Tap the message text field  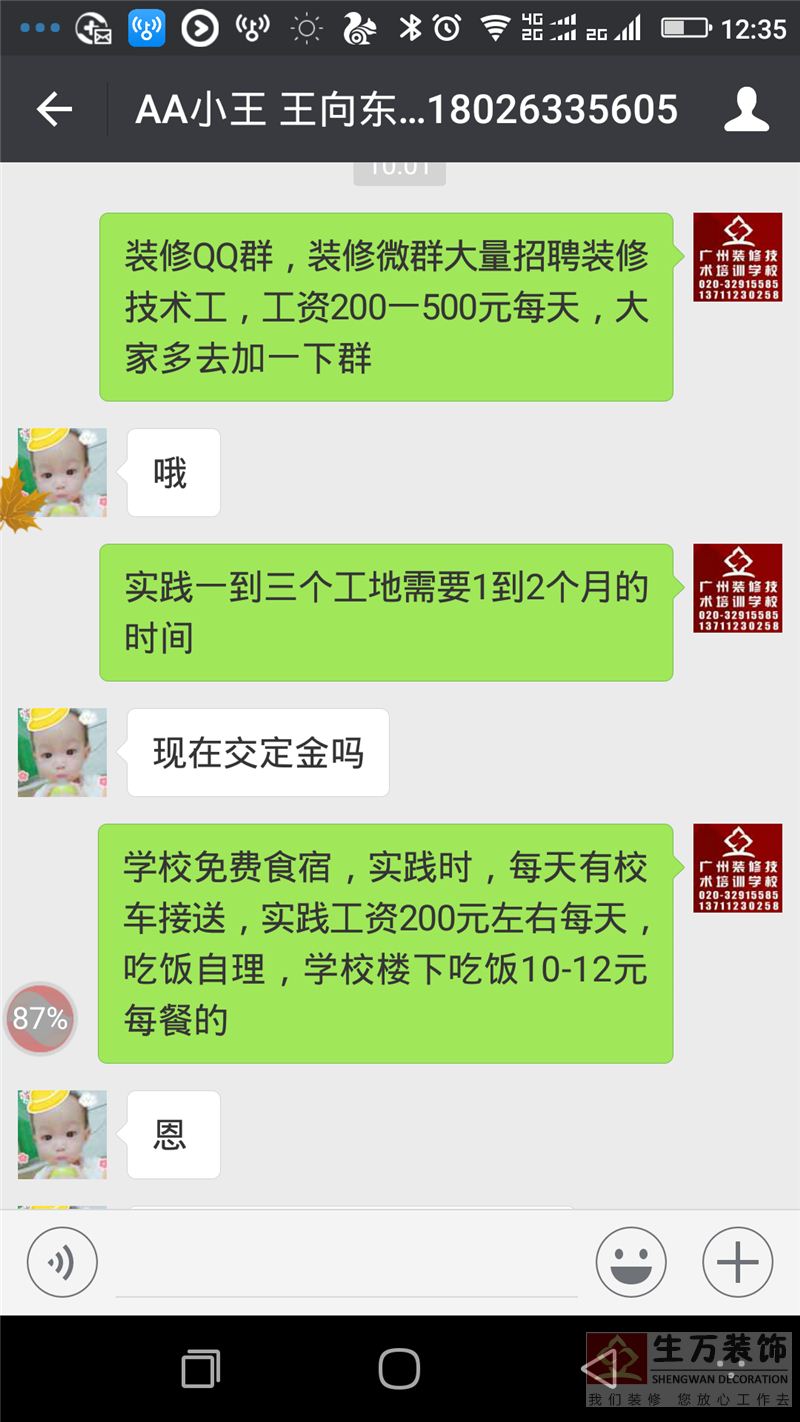pyautogui.click(x=346, y=1262)
